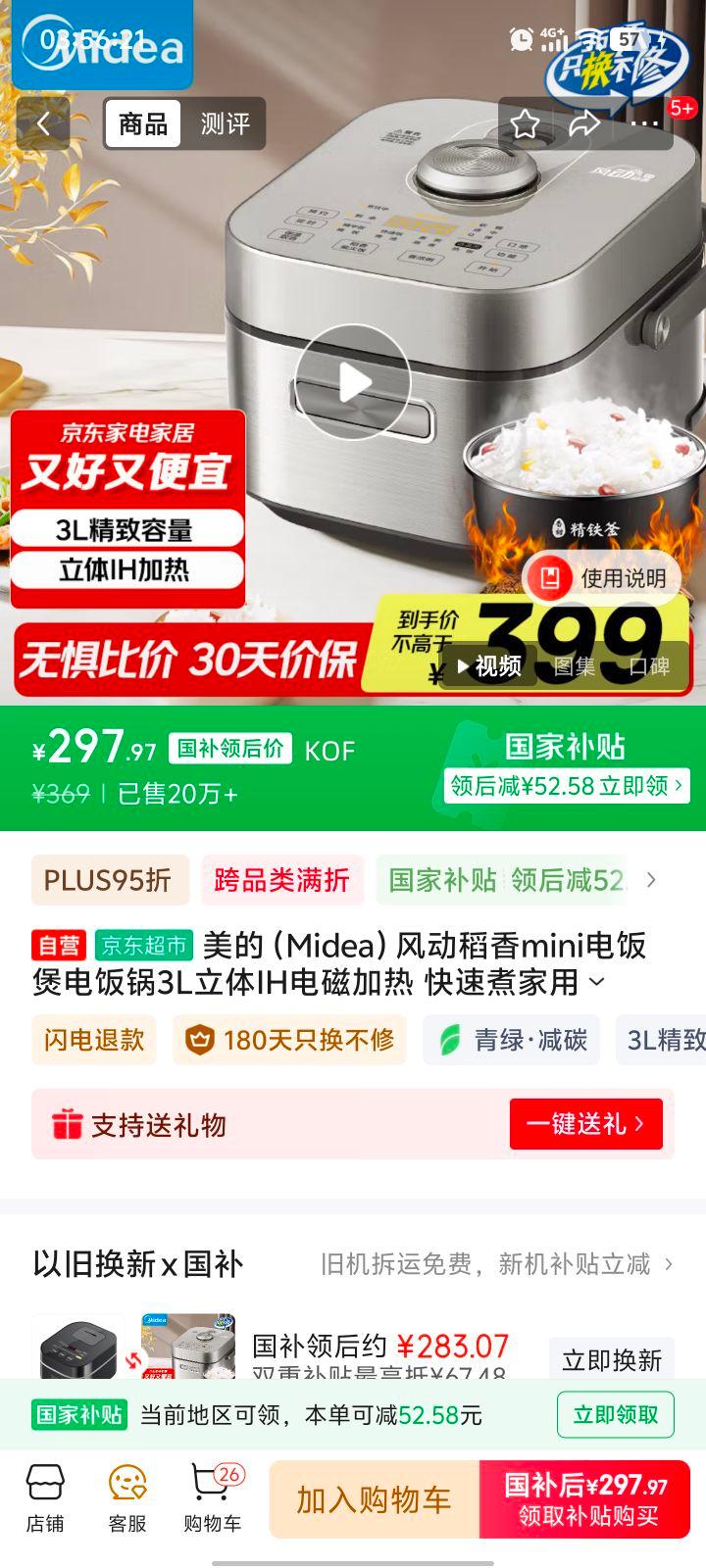This screenshot has width=706, height=1568.
Task: Open the three-dot overflow menu
Action: pyautogui.click(x=644, y=124)
